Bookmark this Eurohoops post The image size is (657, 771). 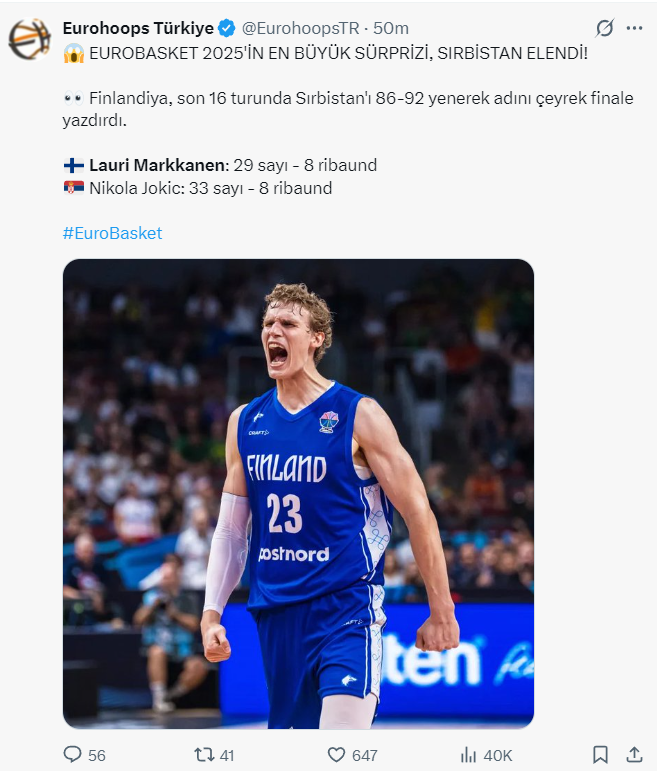tap(600, 754)
